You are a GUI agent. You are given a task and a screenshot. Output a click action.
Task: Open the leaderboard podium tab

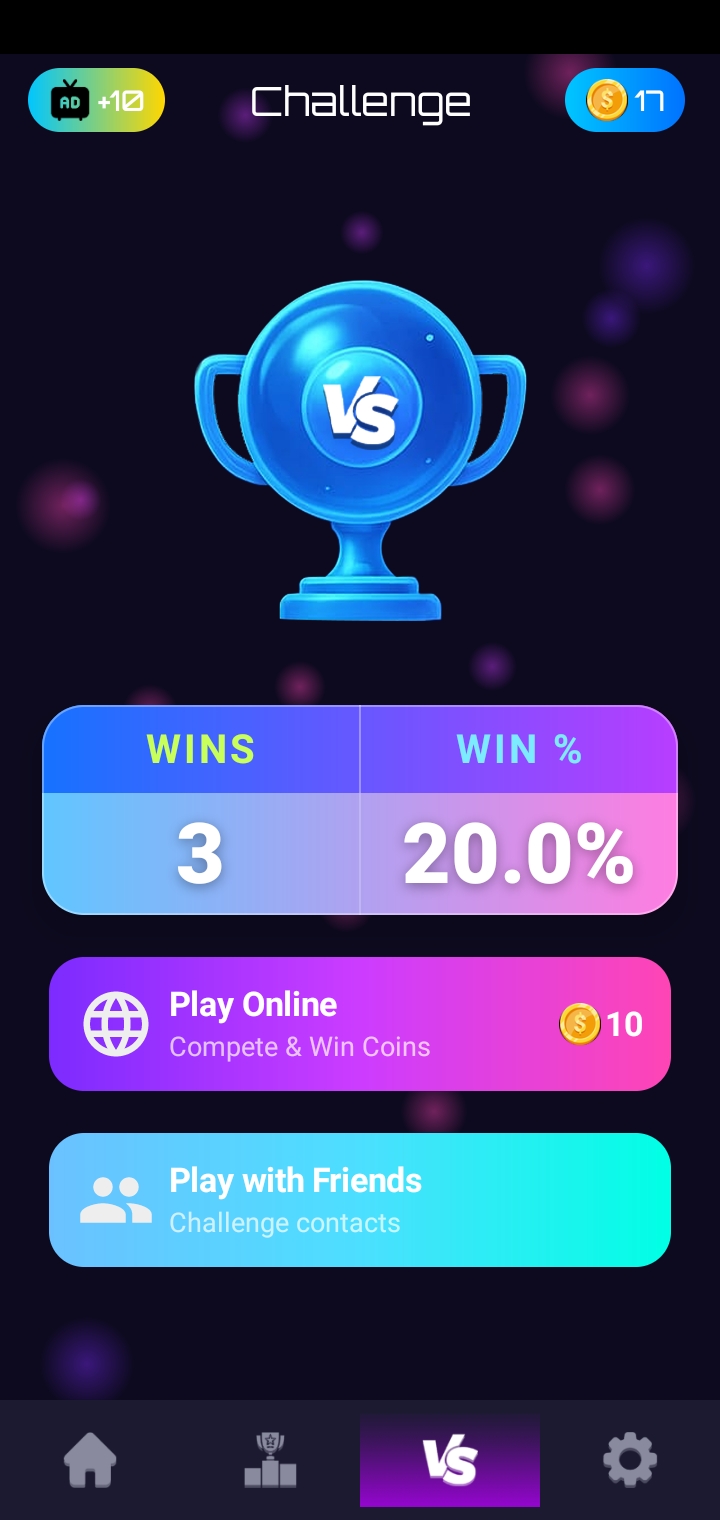pos(270,1461)
